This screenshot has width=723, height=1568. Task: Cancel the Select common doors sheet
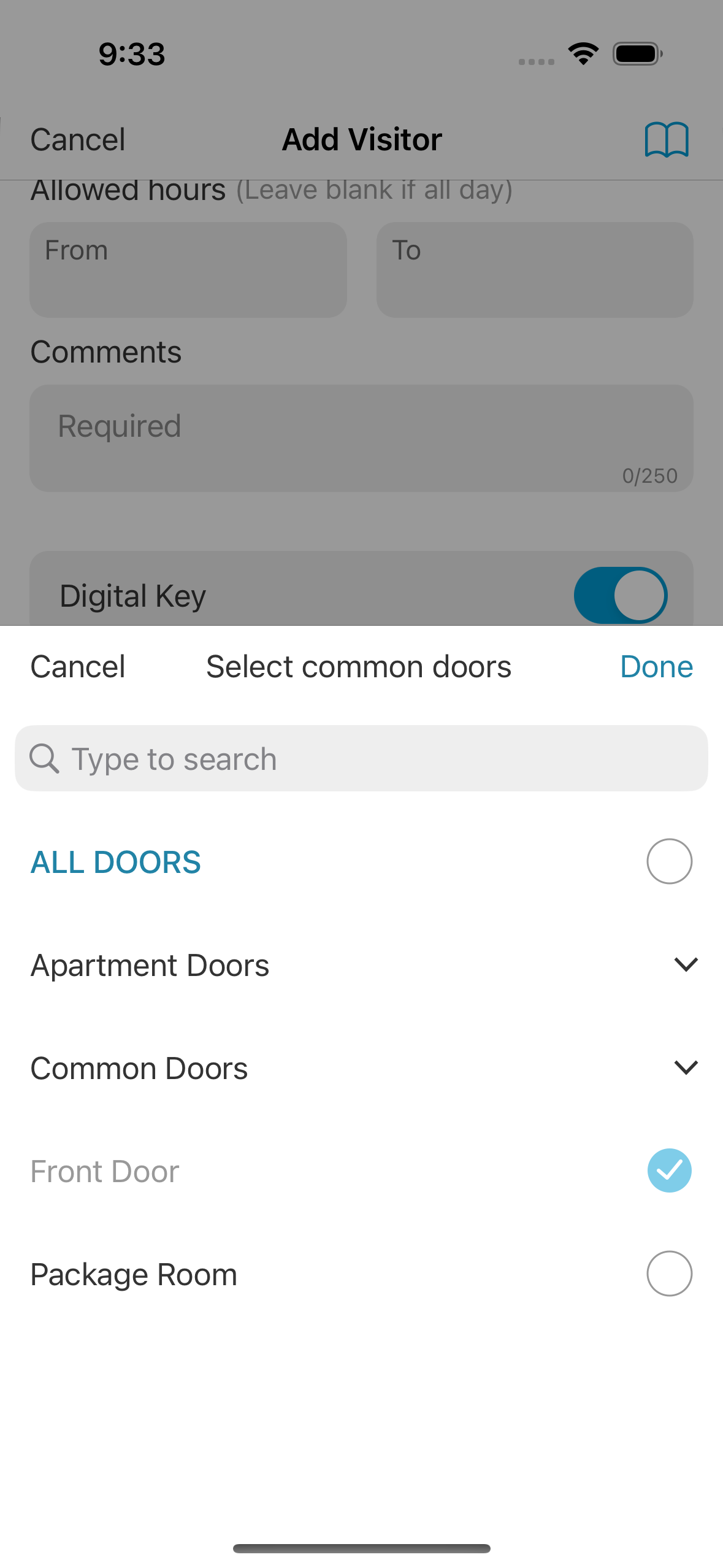click(78, 667)
